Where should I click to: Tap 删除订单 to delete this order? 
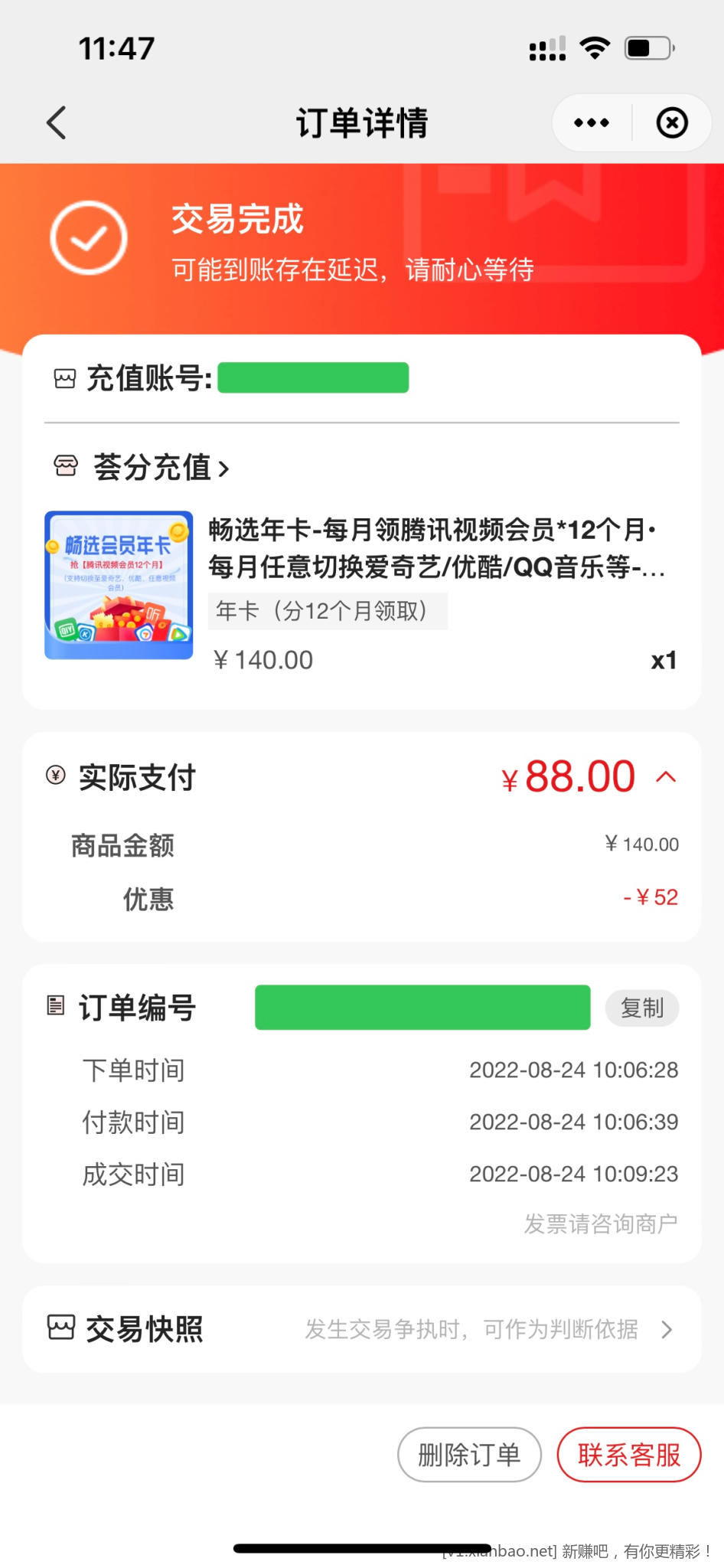click(469, 1455)
